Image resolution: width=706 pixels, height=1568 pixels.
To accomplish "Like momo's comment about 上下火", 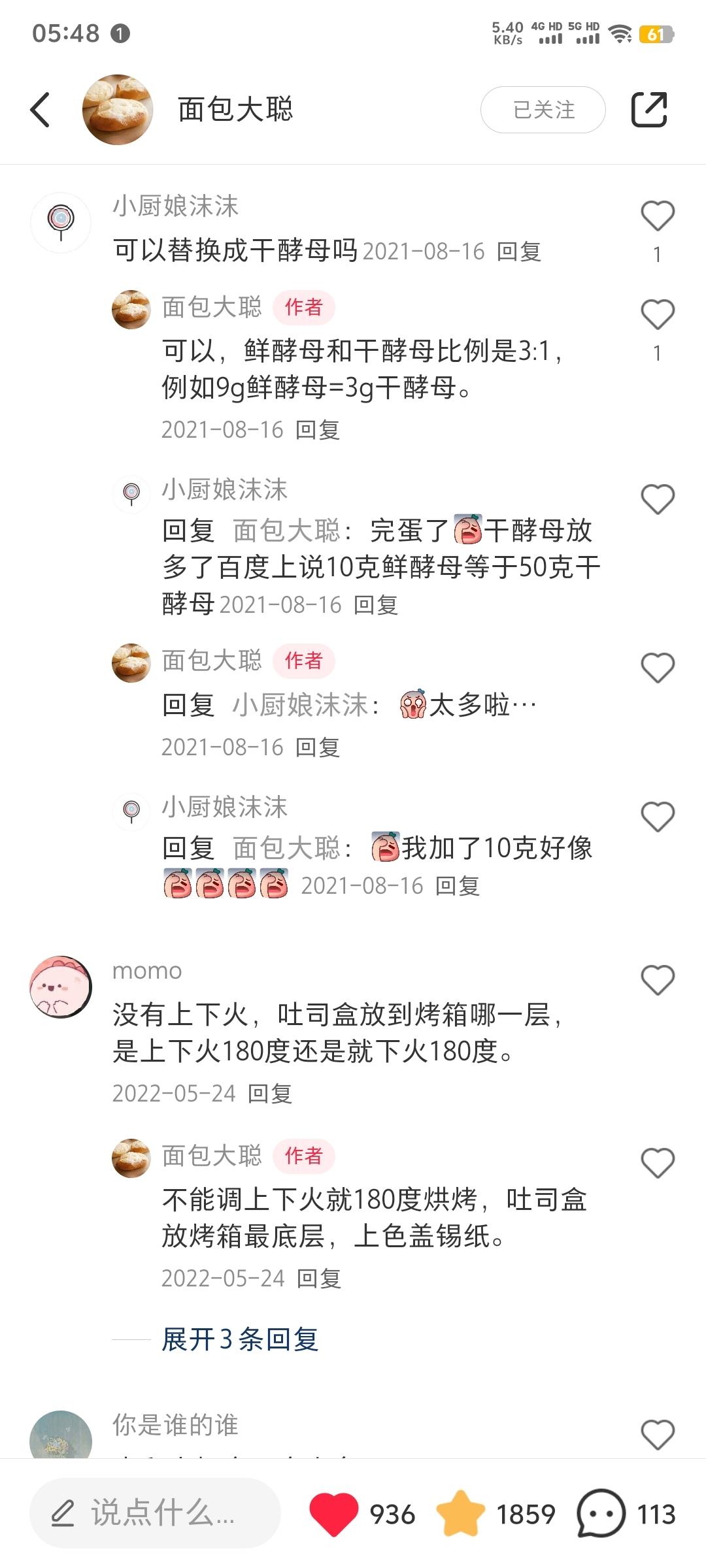I will point(658,981).
